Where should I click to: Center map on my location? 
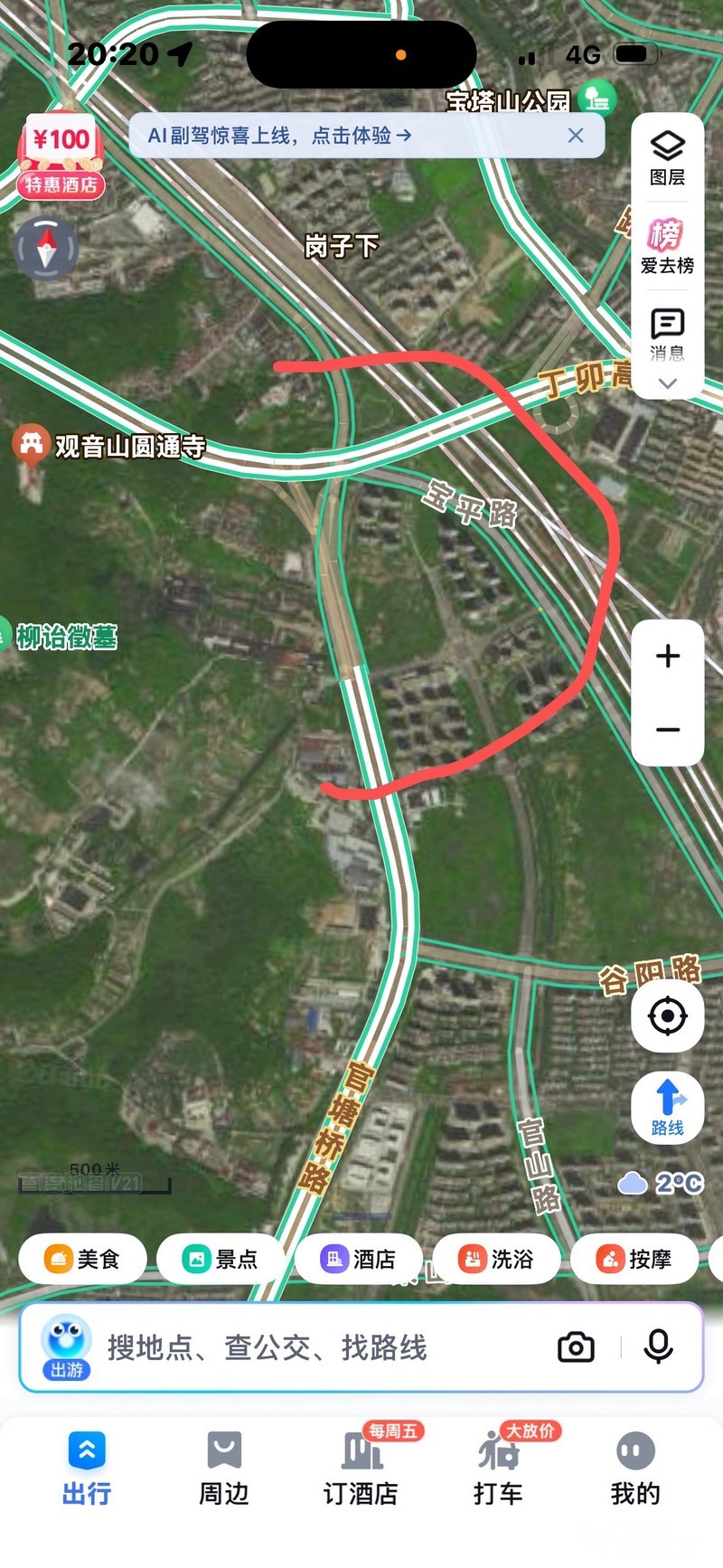point(667,1016)
